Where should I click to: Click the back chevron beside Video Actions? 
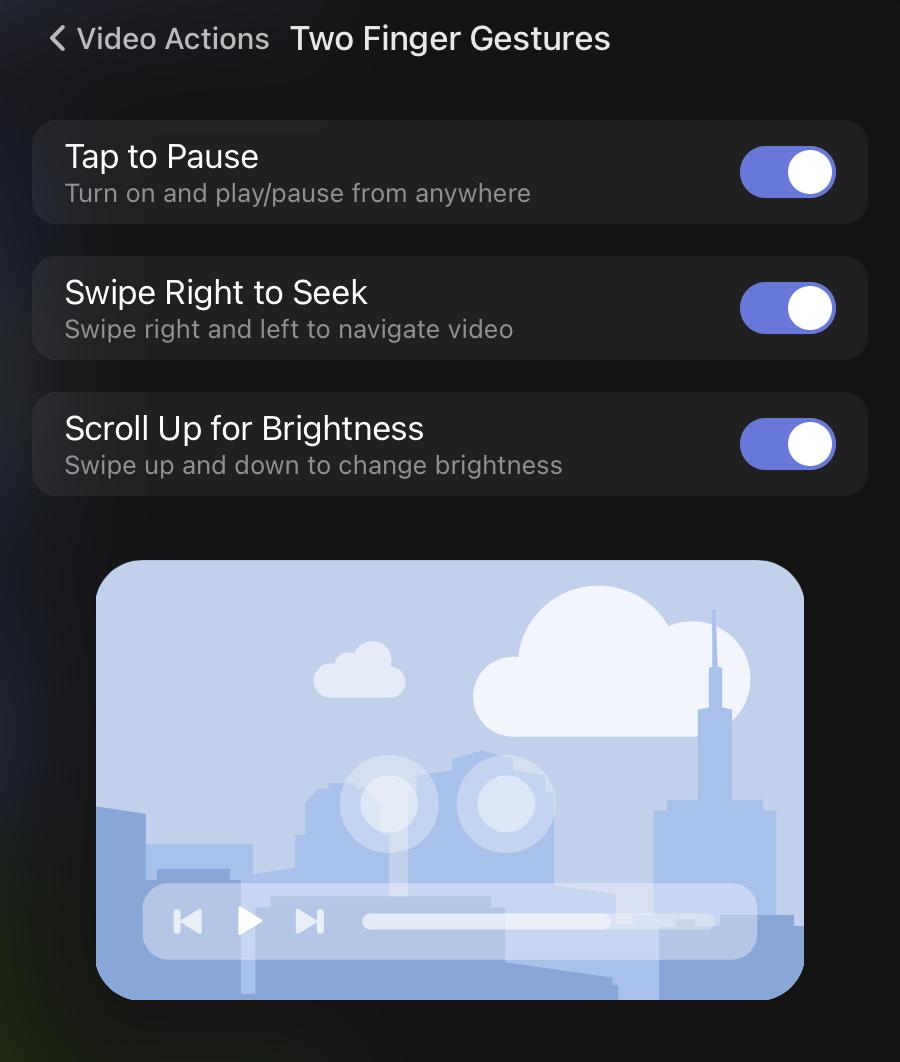[x=55, y=39]
